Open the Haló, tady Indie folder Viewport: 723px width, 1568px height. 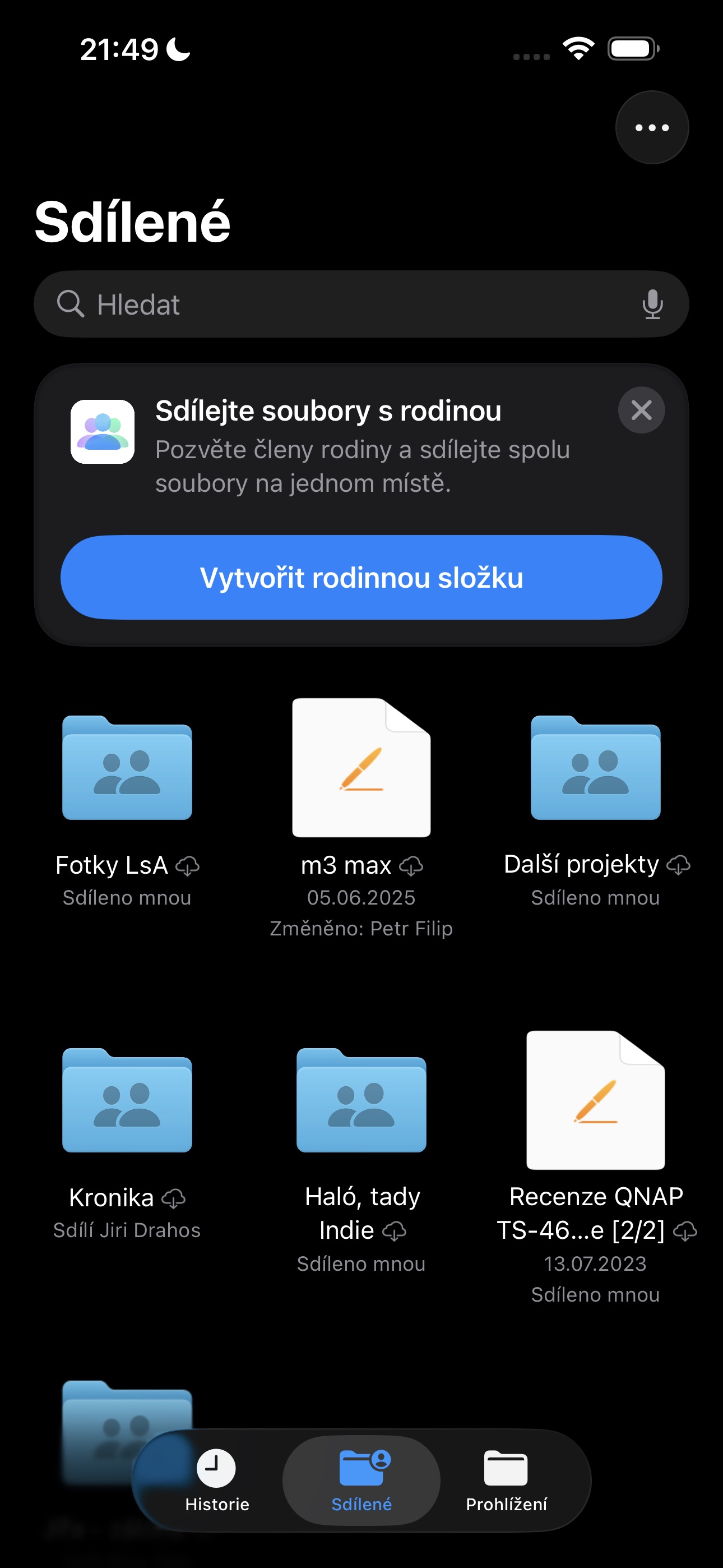(x=361, y=1100)
